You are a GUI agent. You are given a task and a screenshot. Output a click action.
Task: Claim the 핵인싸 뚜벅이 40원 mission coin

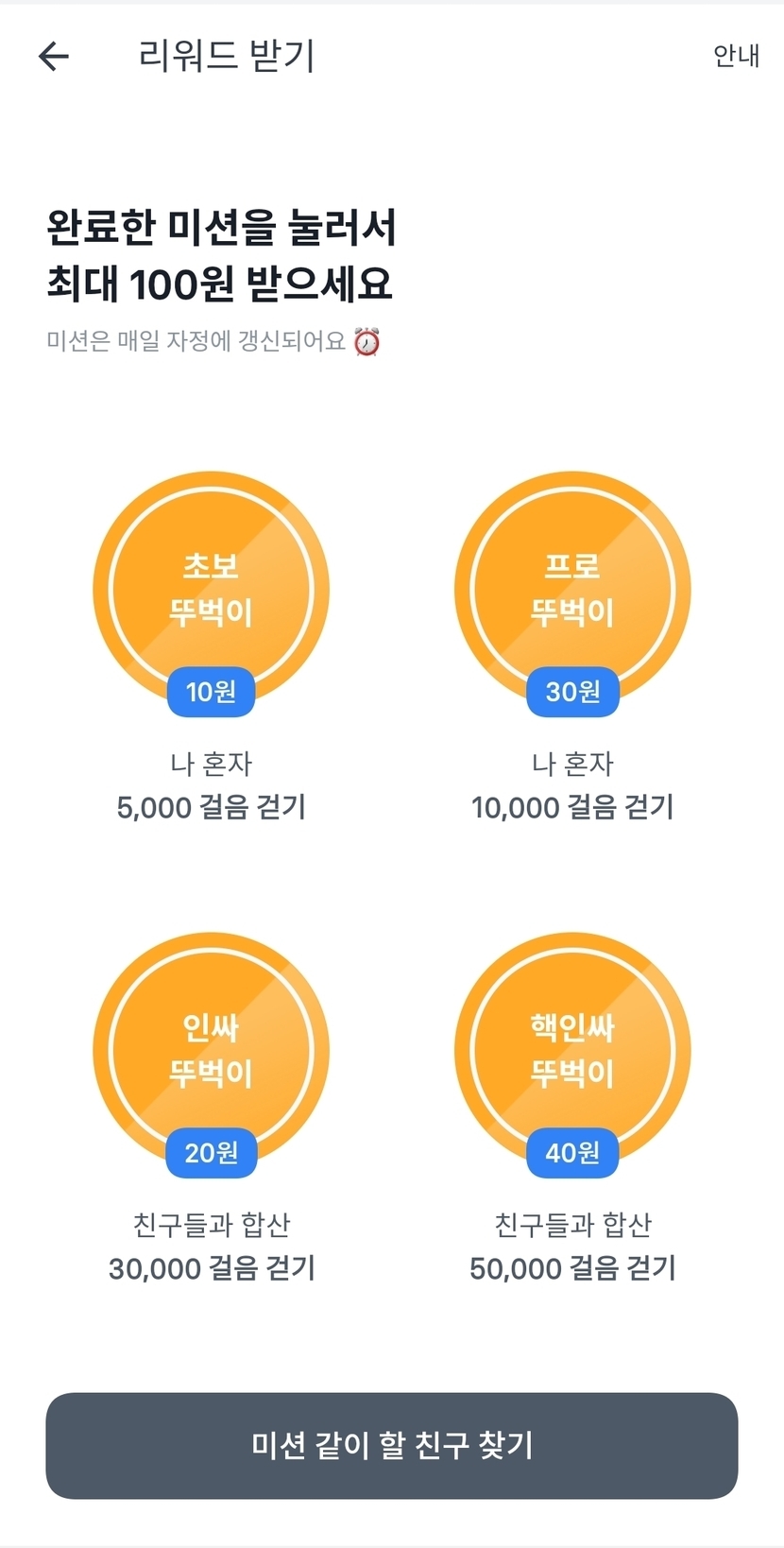[572, 1051]
